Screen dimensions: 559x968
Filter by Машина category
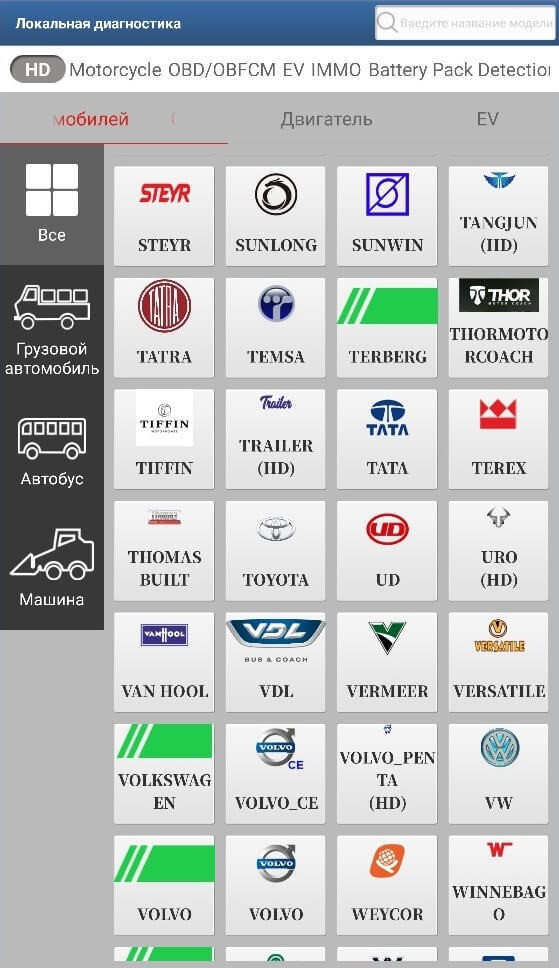52,567
